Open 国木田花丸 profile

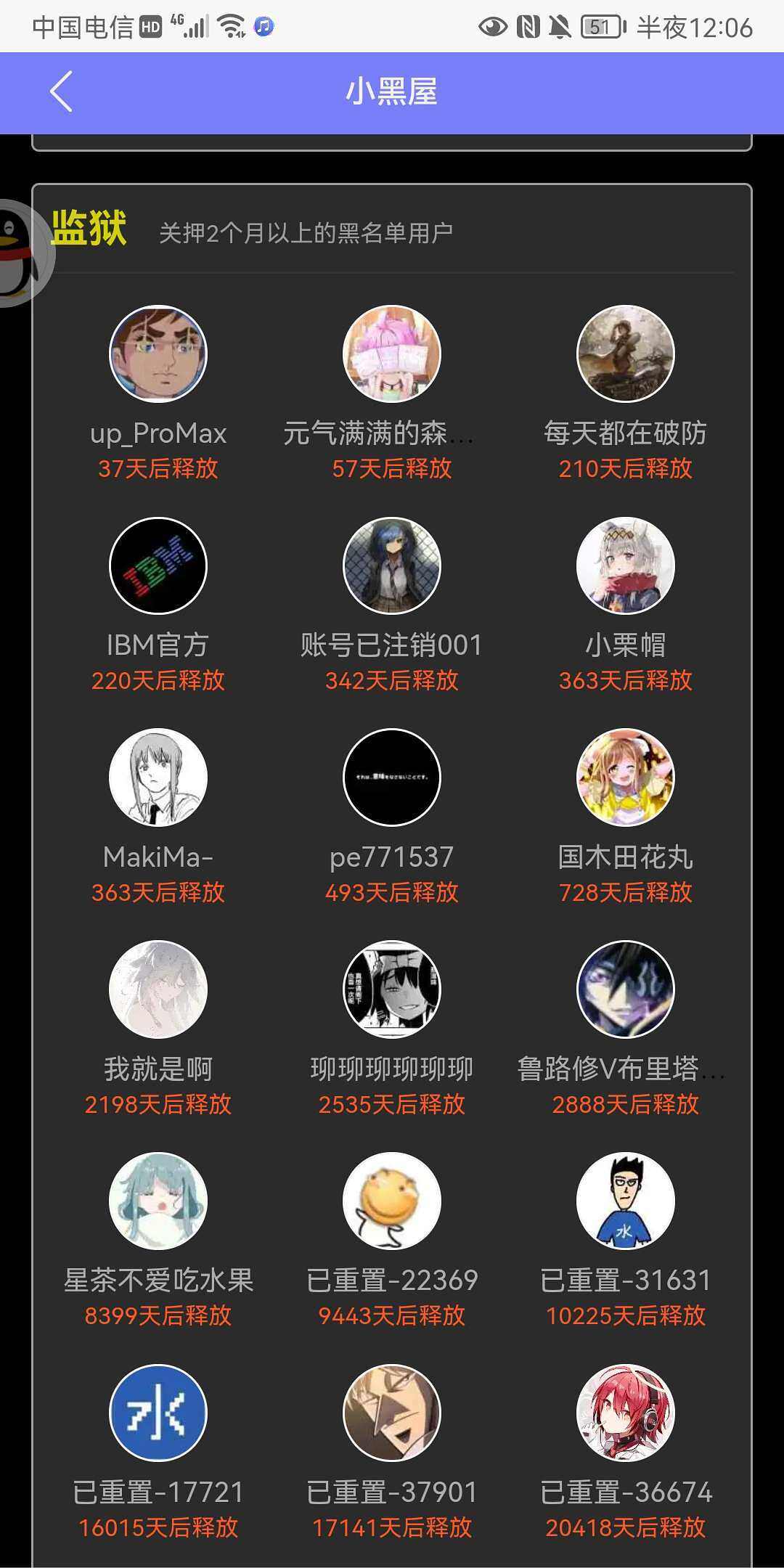(x=626, y=778)
